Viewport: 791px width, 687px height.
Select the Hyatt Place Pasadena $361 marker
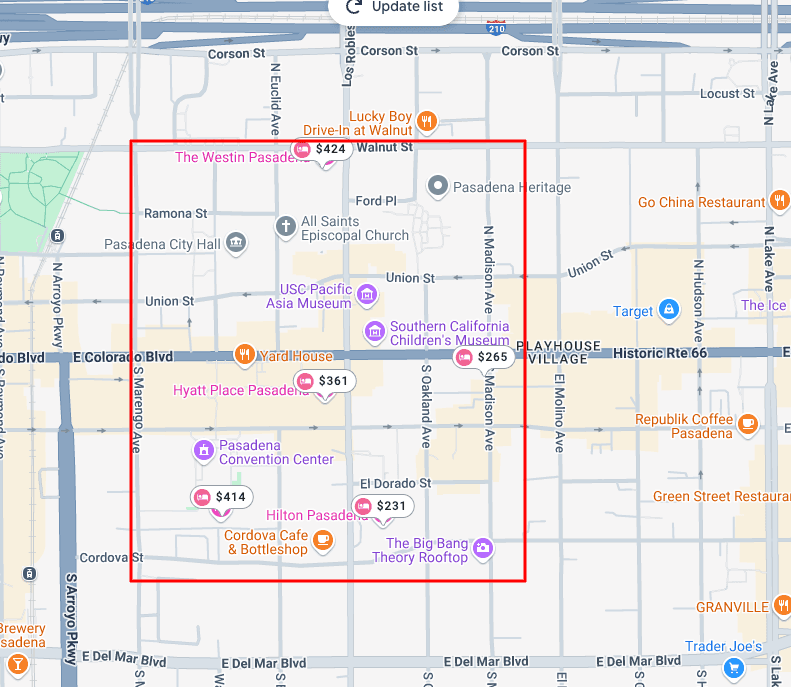click(324, 381)
